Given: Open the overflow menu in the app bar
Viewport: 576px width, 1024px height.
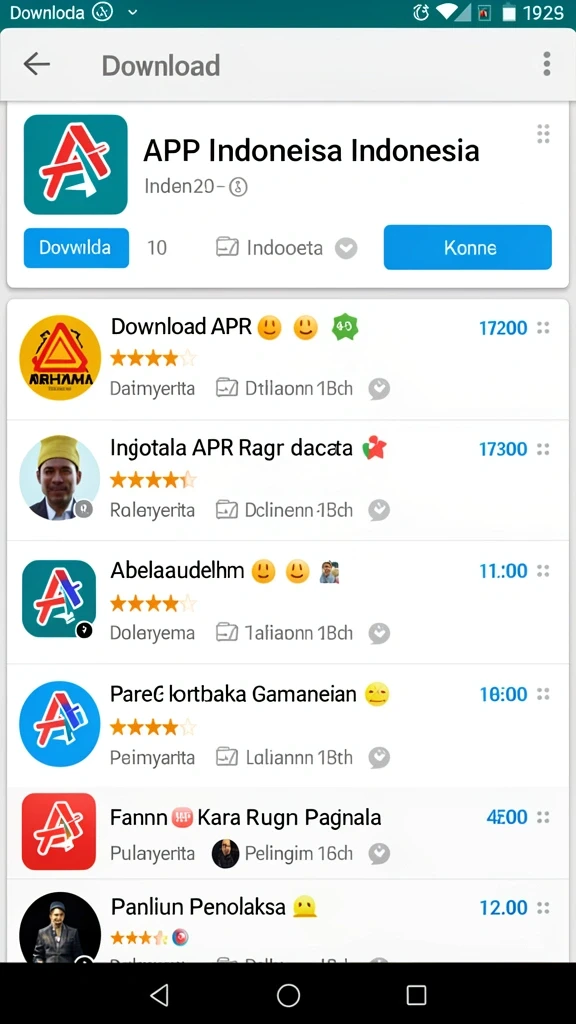Looking at the screenshot, I should coord(547,64).
